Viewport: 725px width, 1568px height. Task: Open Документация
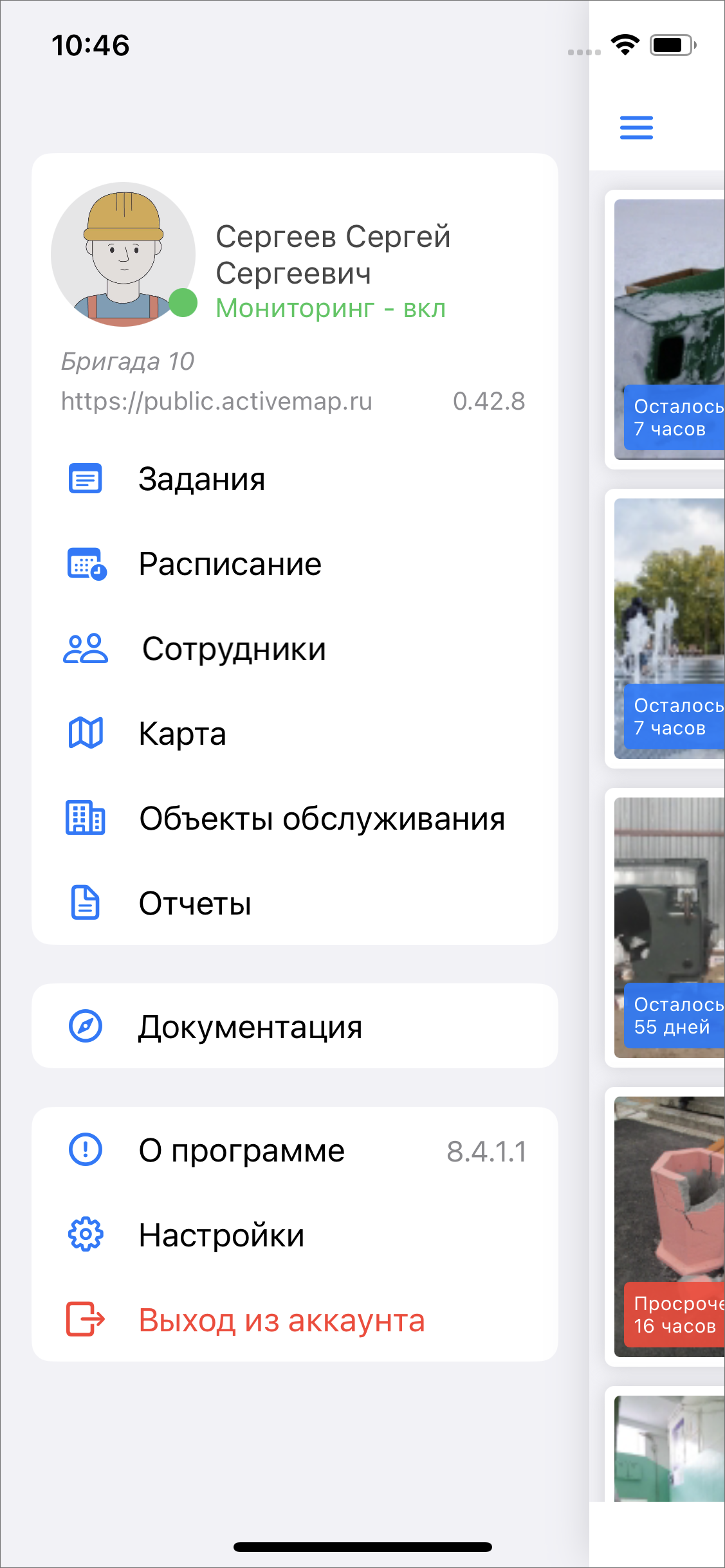pos(295,1026)
